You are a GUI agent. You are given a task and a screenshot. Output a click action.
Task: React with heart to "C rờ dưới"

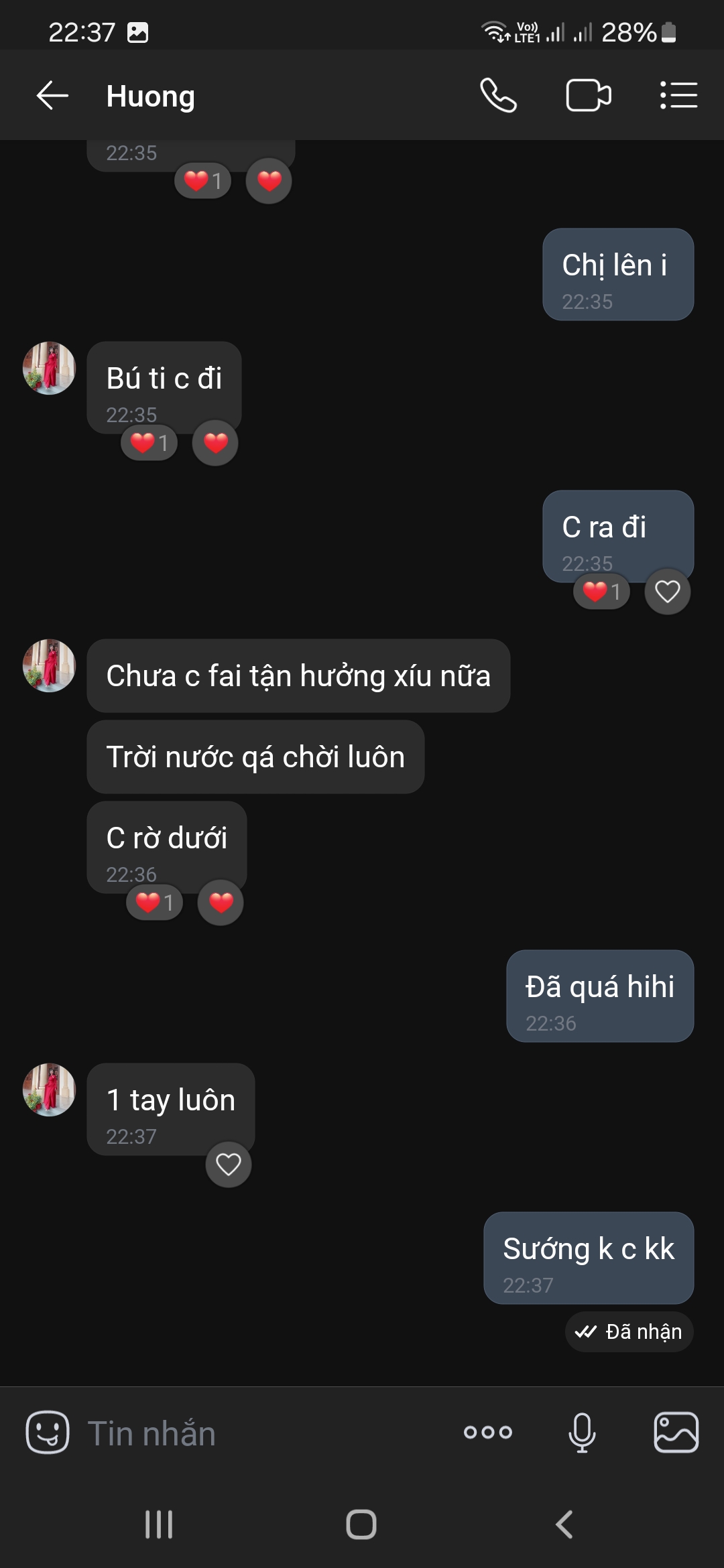221,903
